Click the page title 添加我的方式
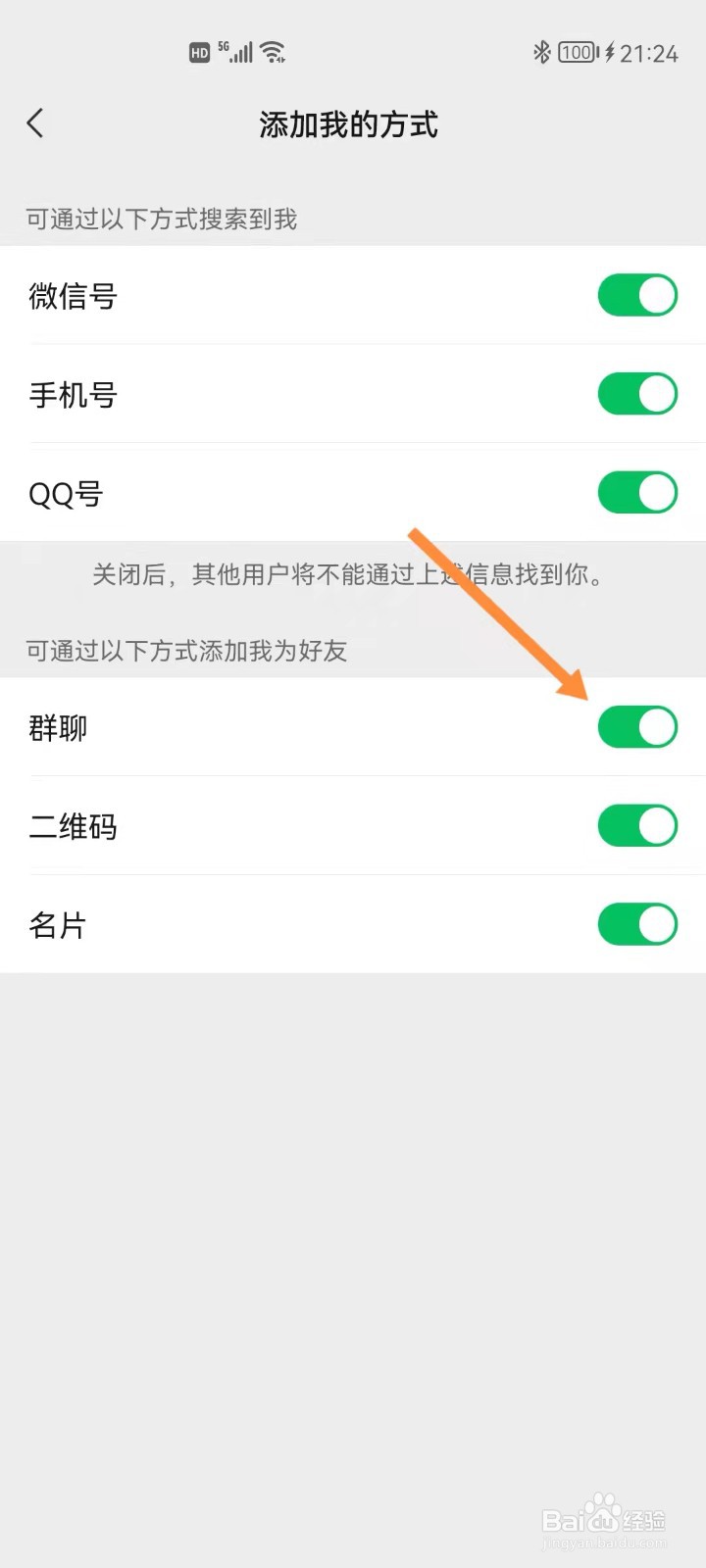706x1568 pixels. pos(348,124)
